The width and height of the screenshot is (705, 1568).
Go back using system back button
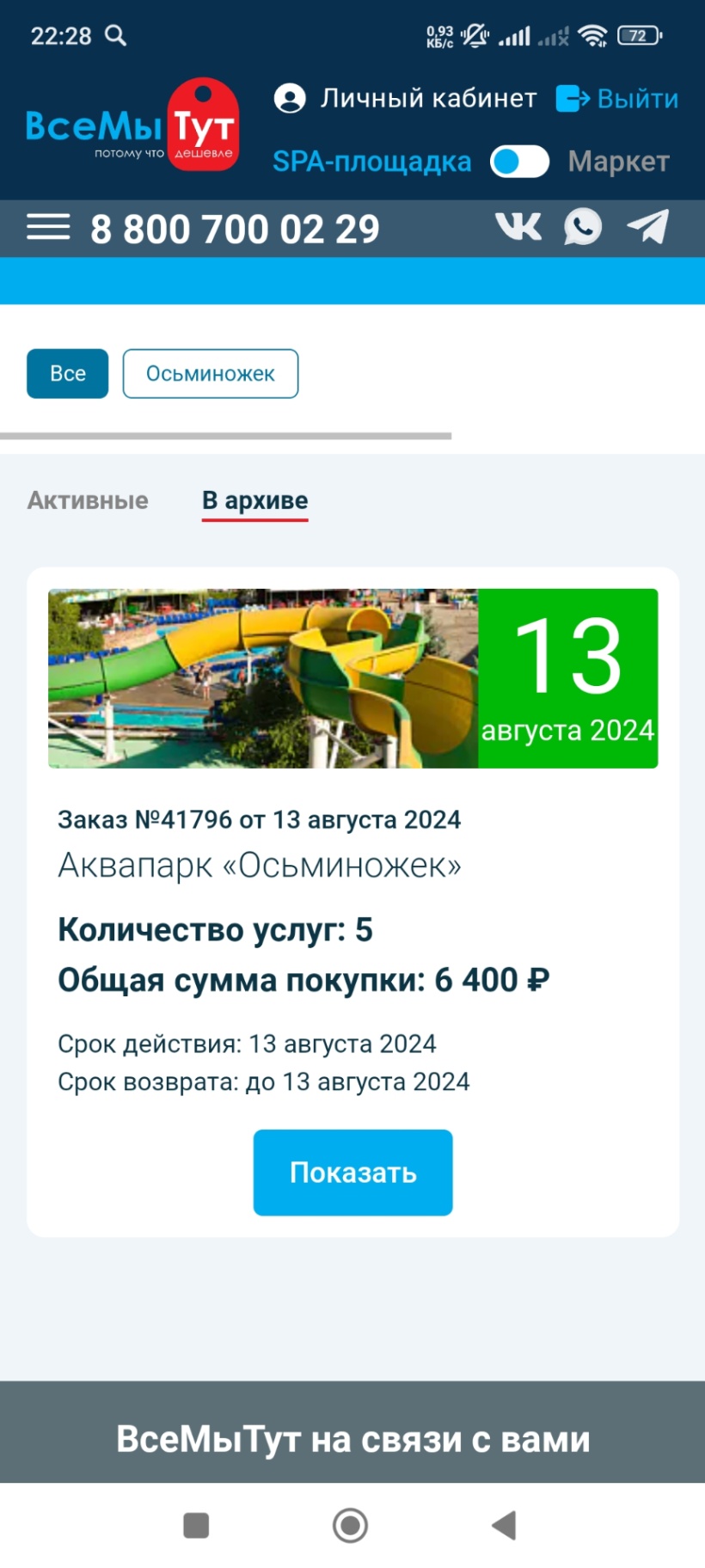coord(504,1525)
